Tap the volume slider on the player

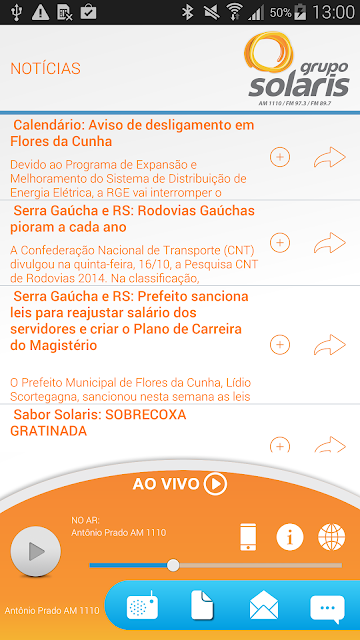216,565
